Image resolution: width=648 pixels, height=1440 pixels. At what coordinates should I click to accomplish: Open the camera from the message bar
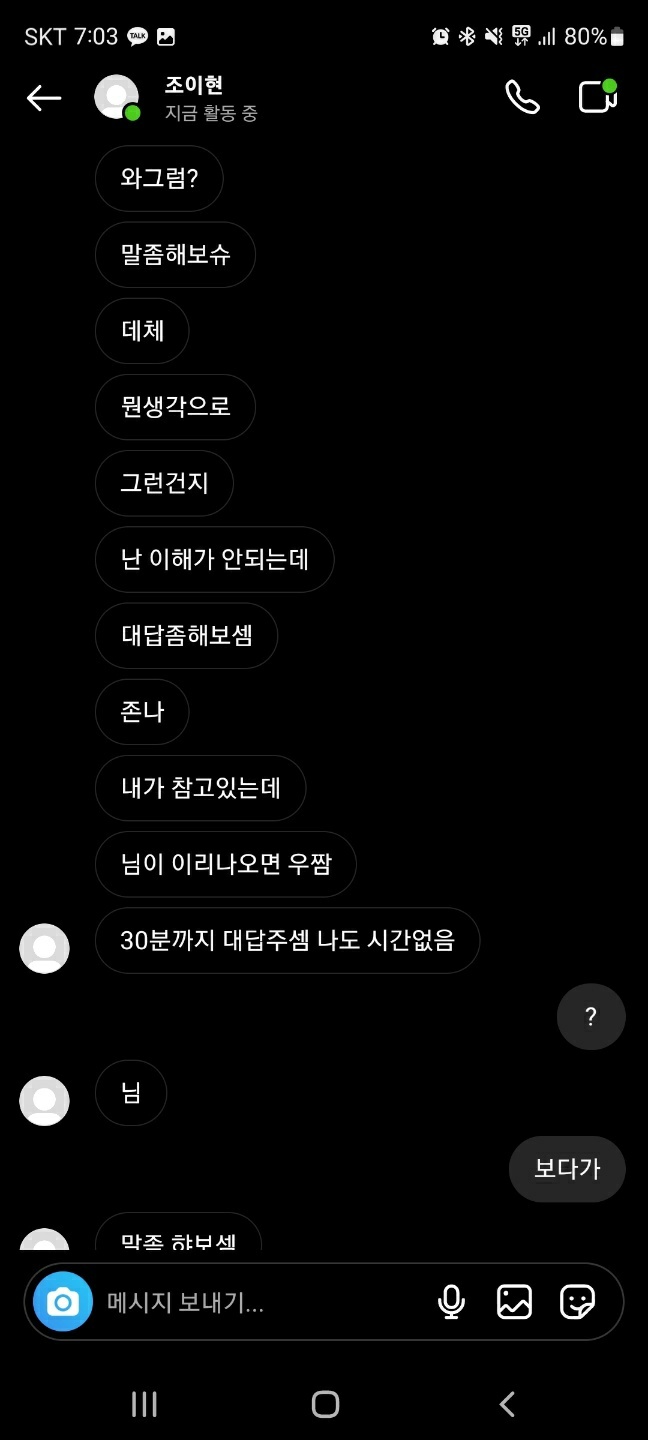tap(62, 1302)
